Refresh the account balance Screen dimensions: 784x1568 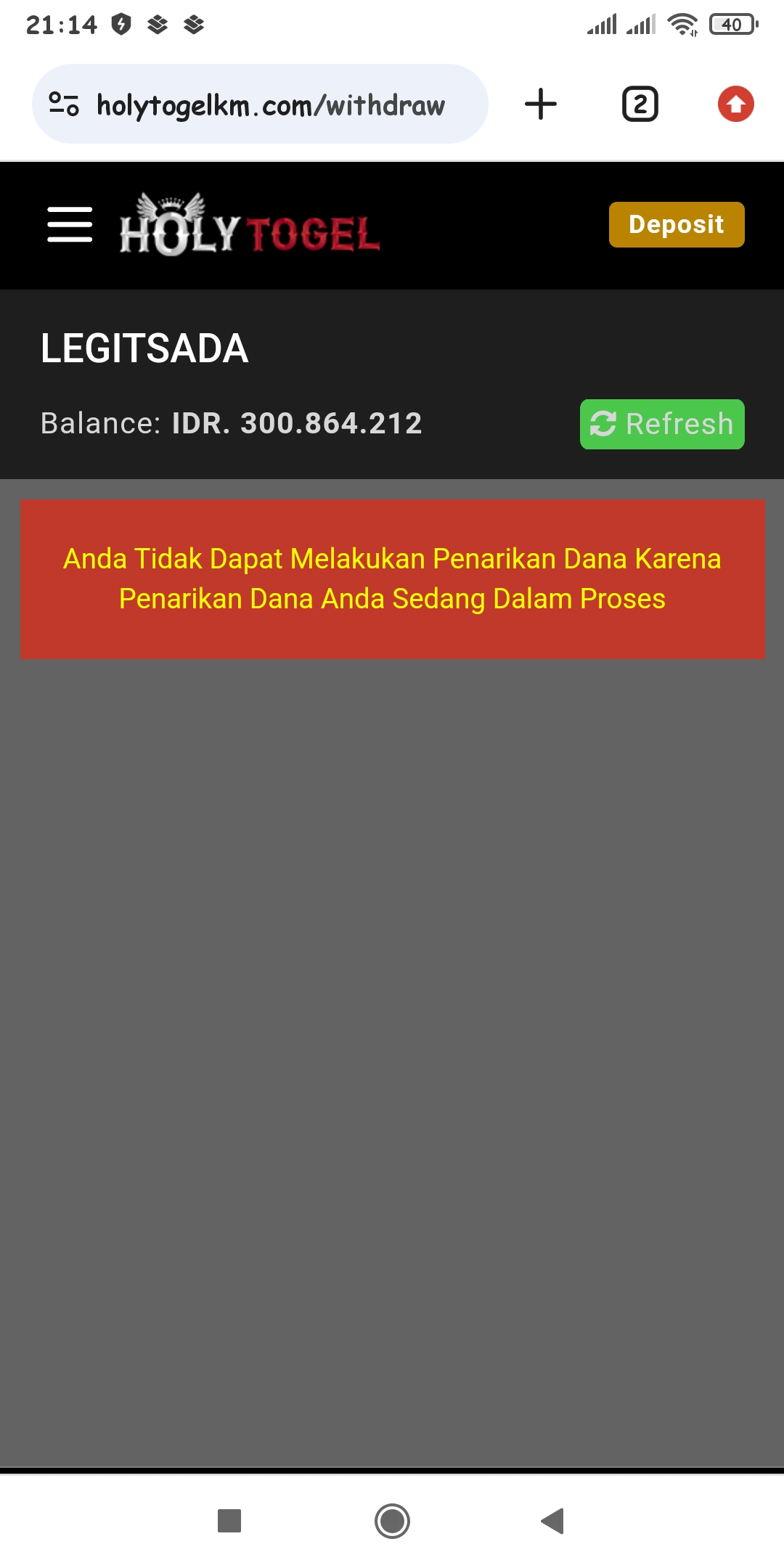pos(661,424)
